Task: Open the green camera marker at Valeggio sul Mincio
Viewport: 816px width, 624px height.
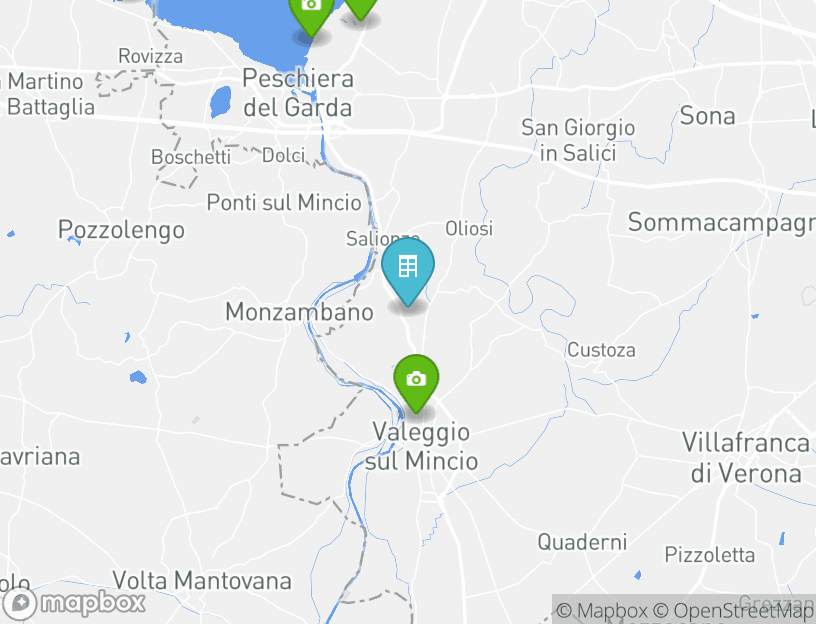Action: (416, 381)
